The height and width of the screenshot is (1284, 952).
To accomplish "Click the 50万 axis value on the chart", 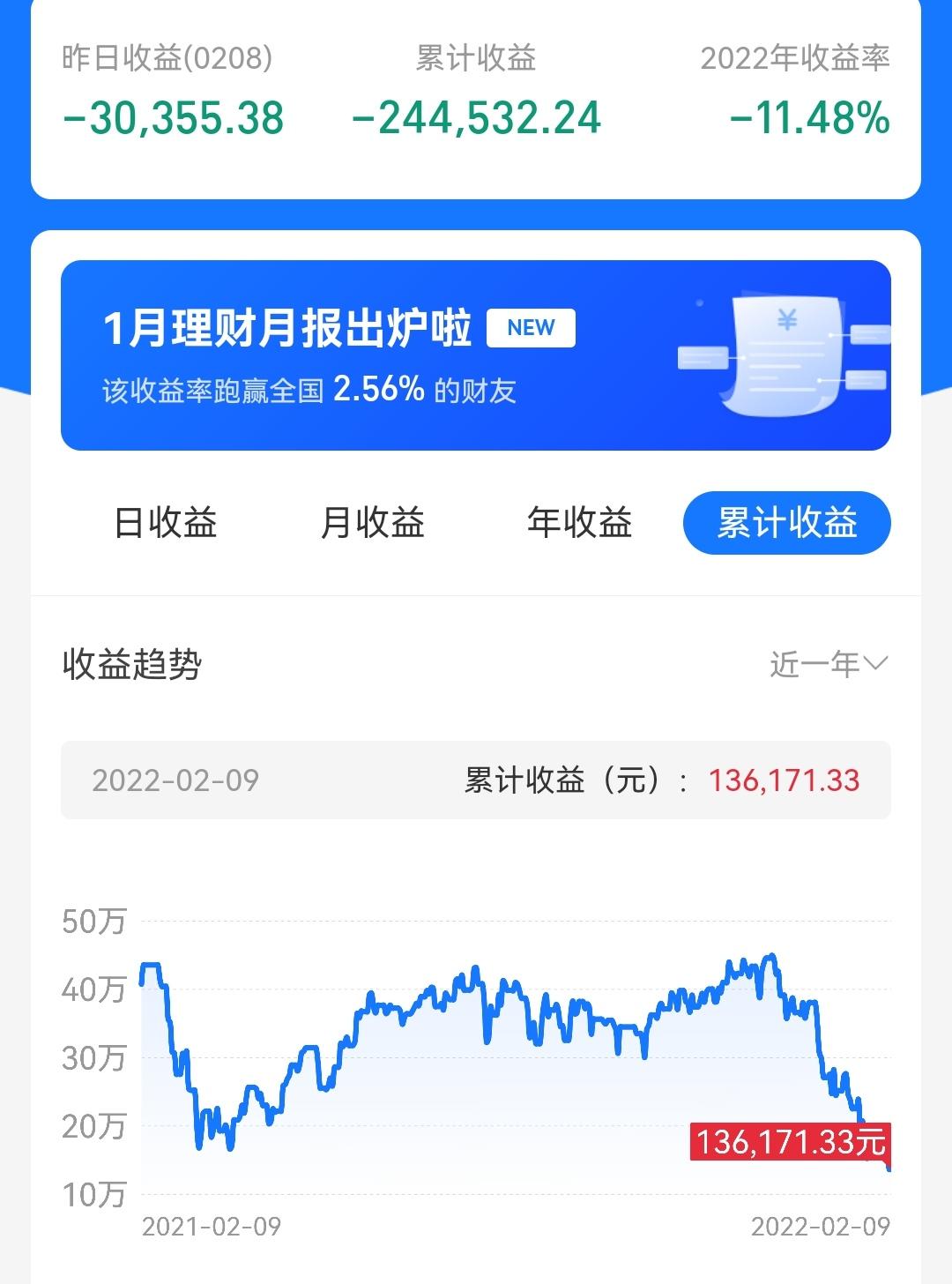I will 93,920.
